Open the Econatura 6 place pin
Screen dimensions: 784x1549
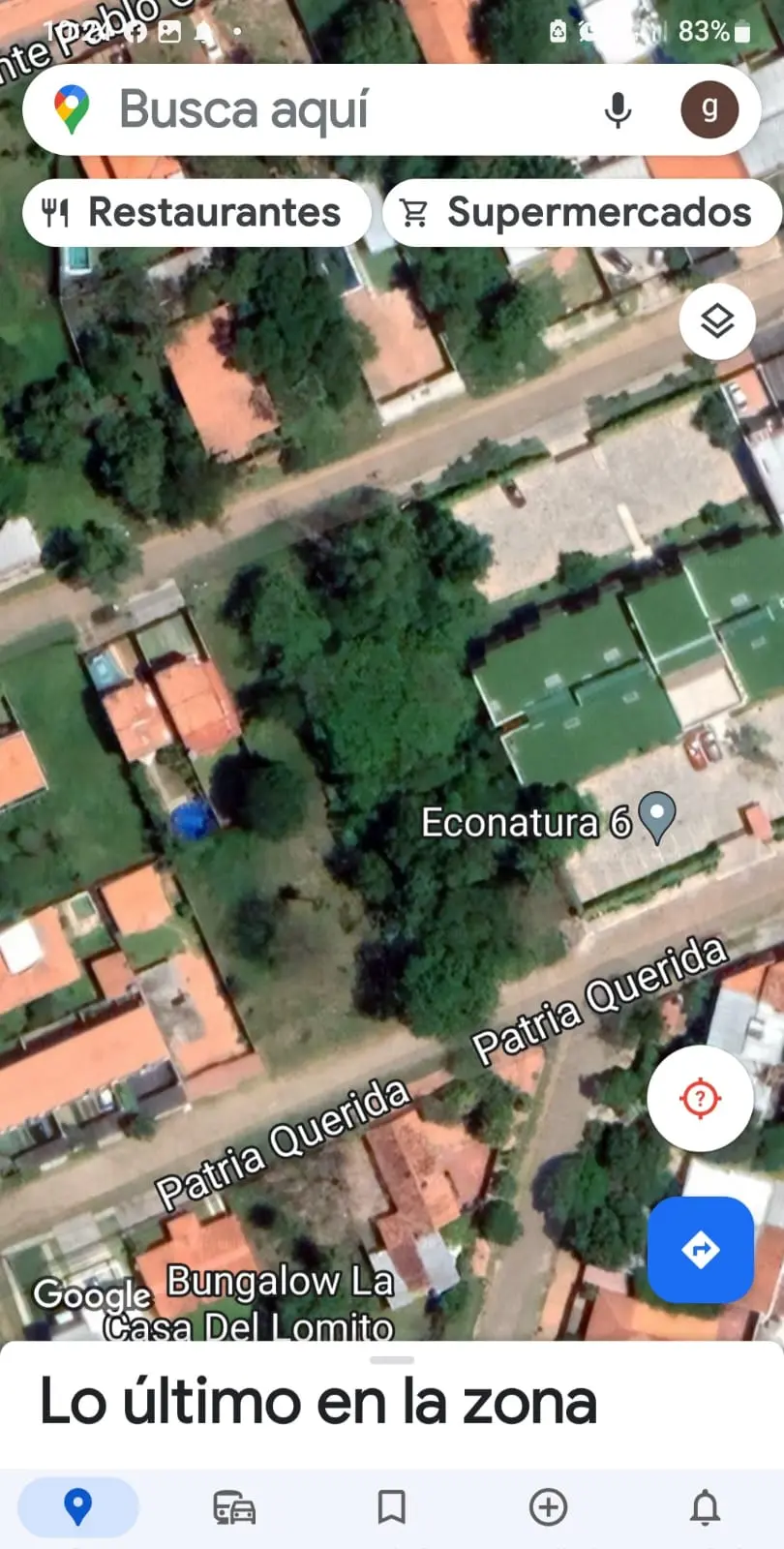tap(658, 817)
